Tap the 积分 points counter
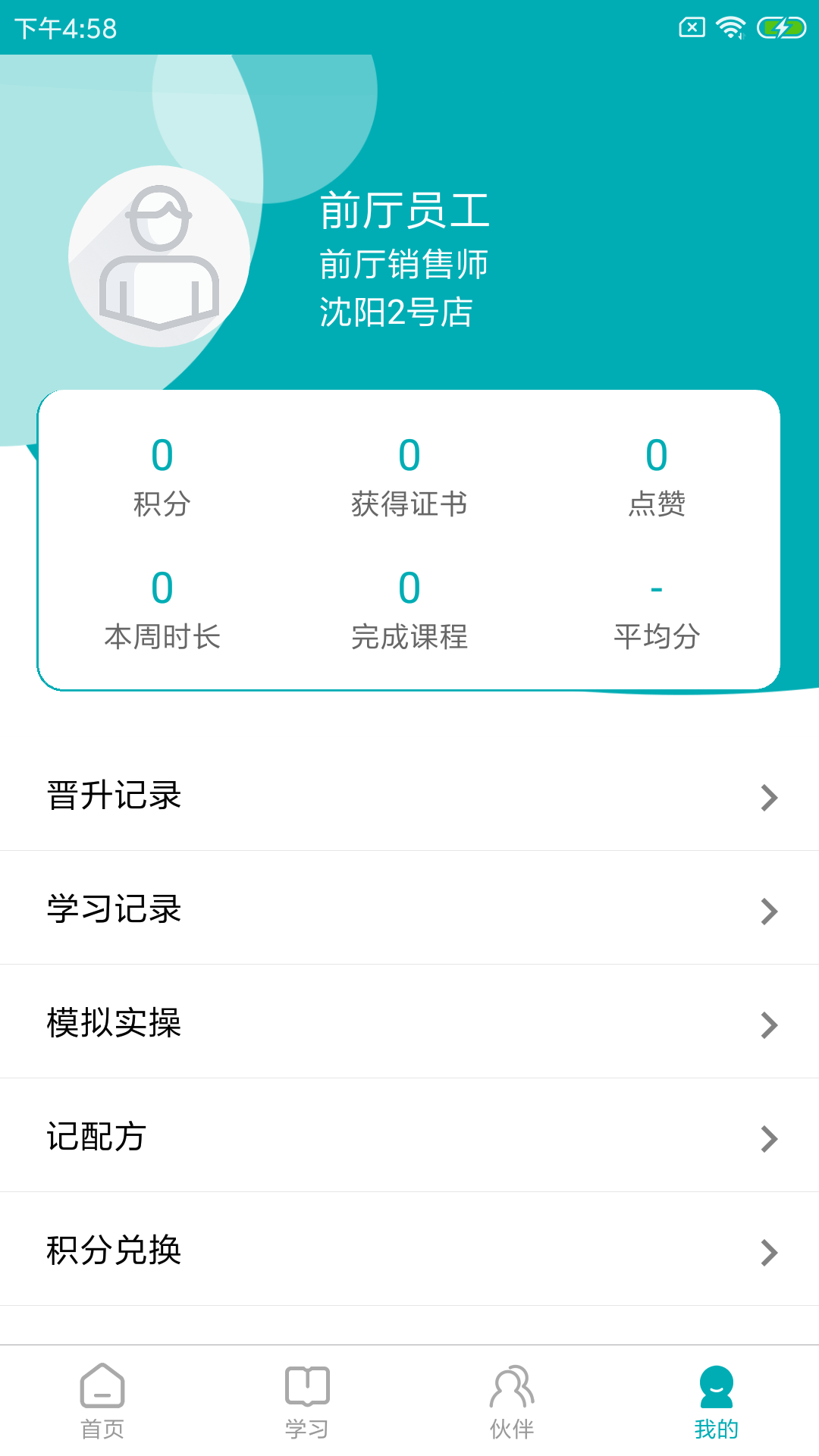Viewport: 819px width, 1456px height. click(x=162, y=474)
